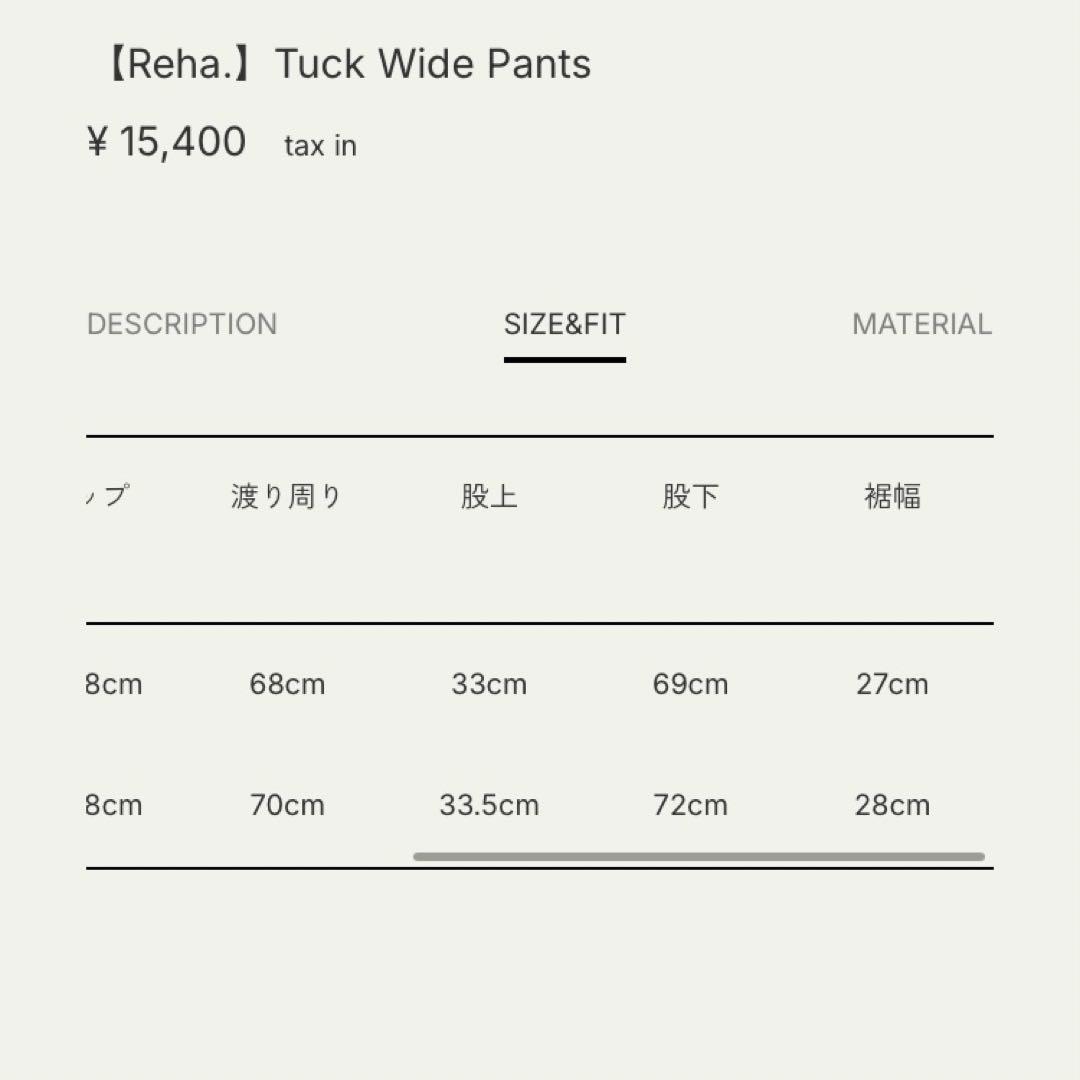Select the SIZE&FIT tab
1080x1080 pixels.
[564, 324]
